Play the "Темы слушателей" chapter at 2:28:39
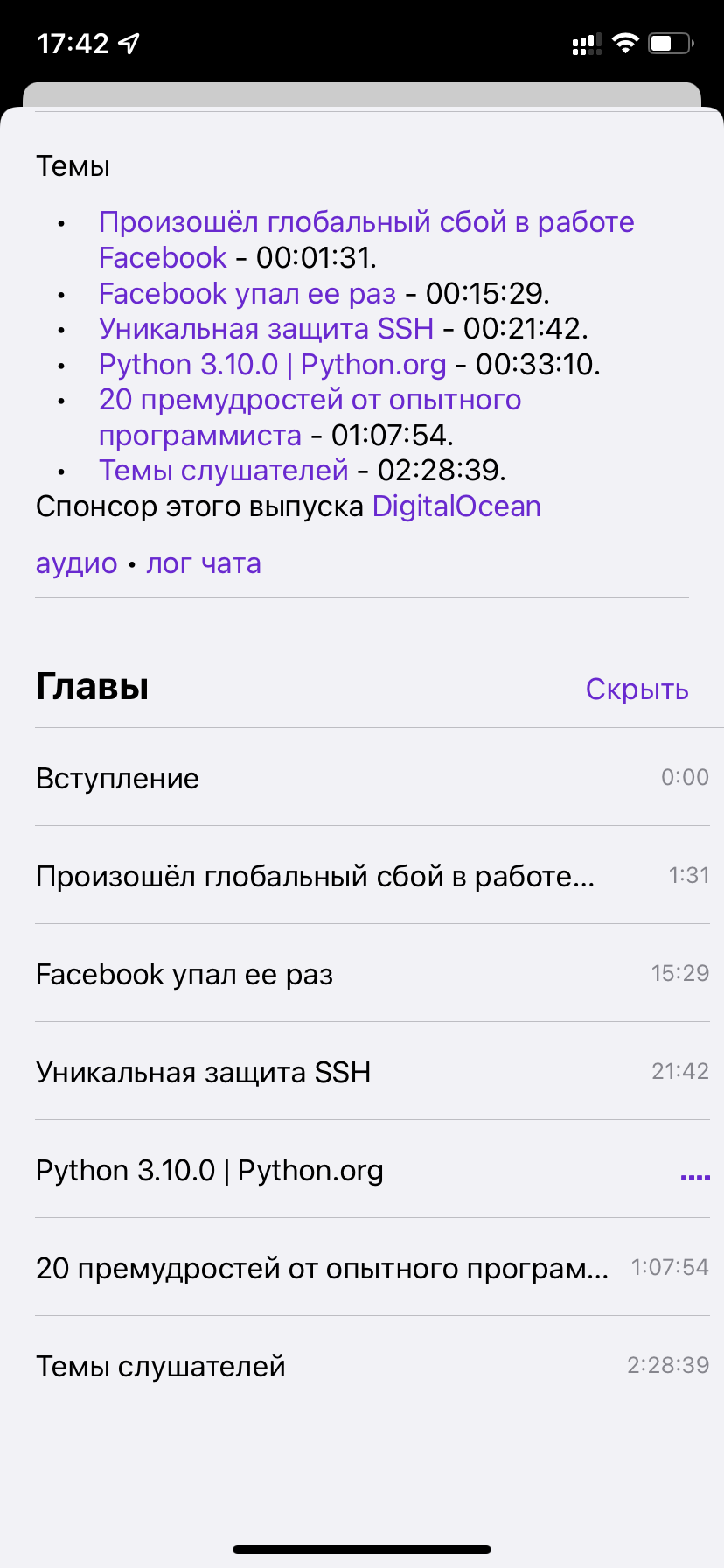Screen dimensions: 724x1568 [x=372, y=1365]
